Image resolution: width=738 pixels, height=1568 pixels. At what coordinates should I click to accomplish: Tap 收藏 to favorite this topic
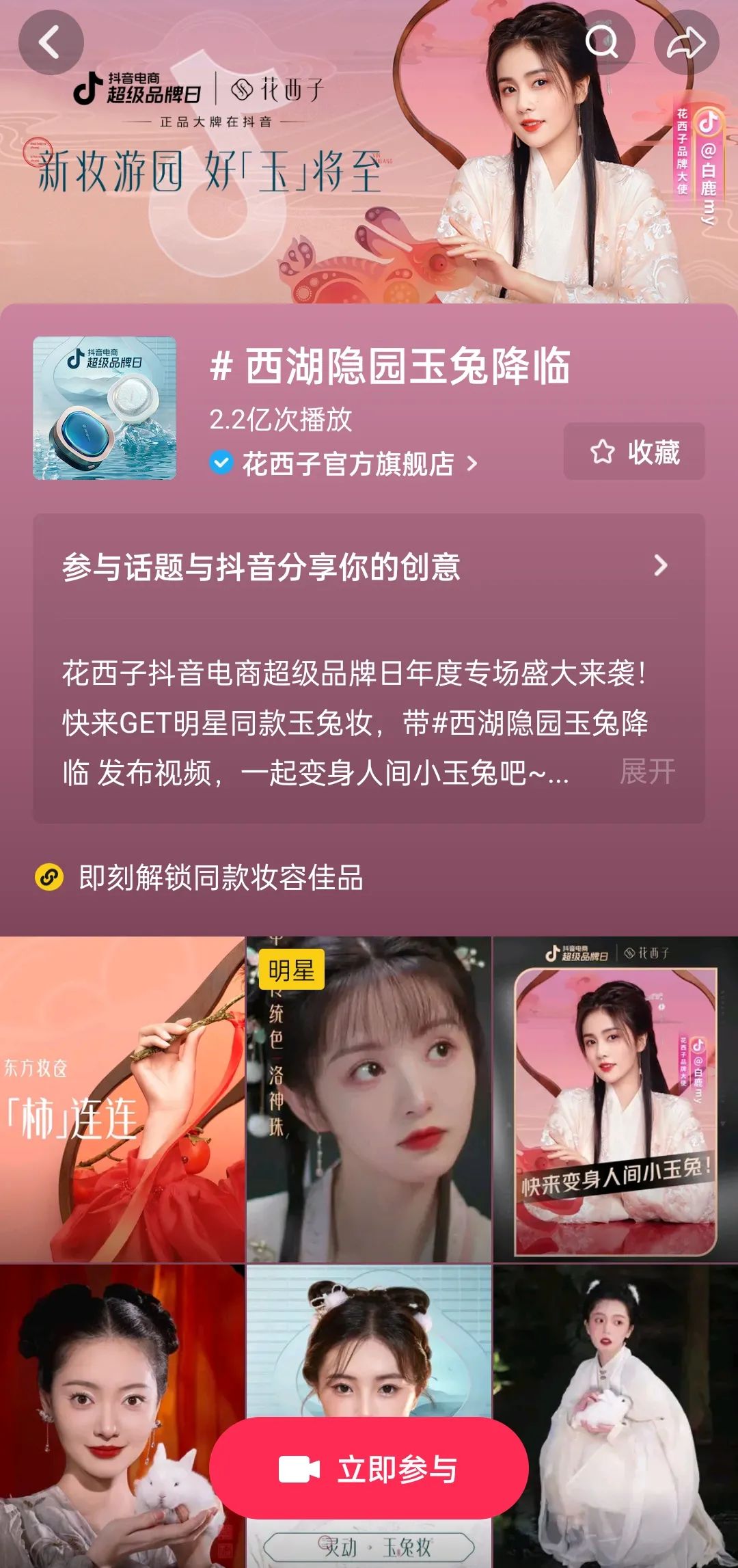coord(634,452)
